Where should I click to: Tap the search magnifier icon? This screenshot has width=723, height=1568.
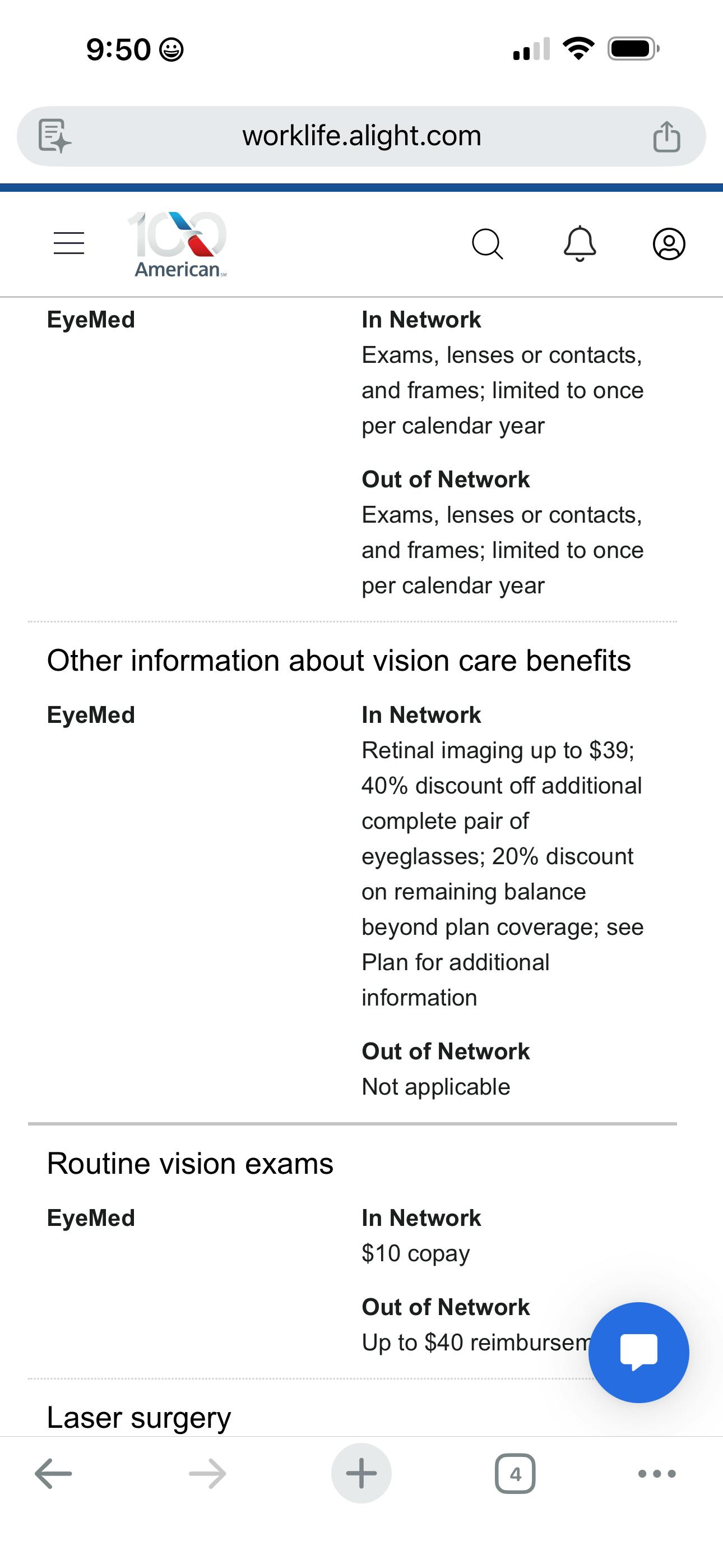[x=487, y=244]
